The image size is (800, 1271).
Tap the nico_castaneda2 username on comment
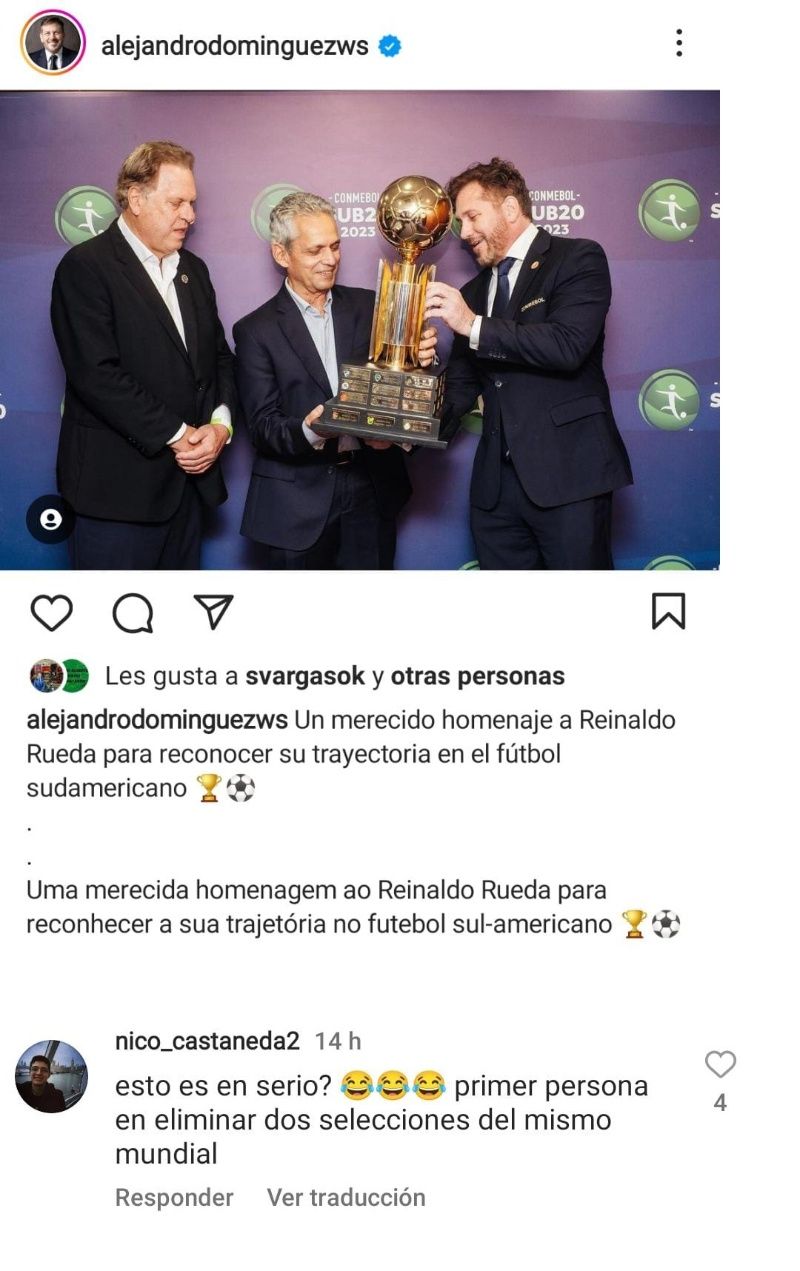point(207,1041)
